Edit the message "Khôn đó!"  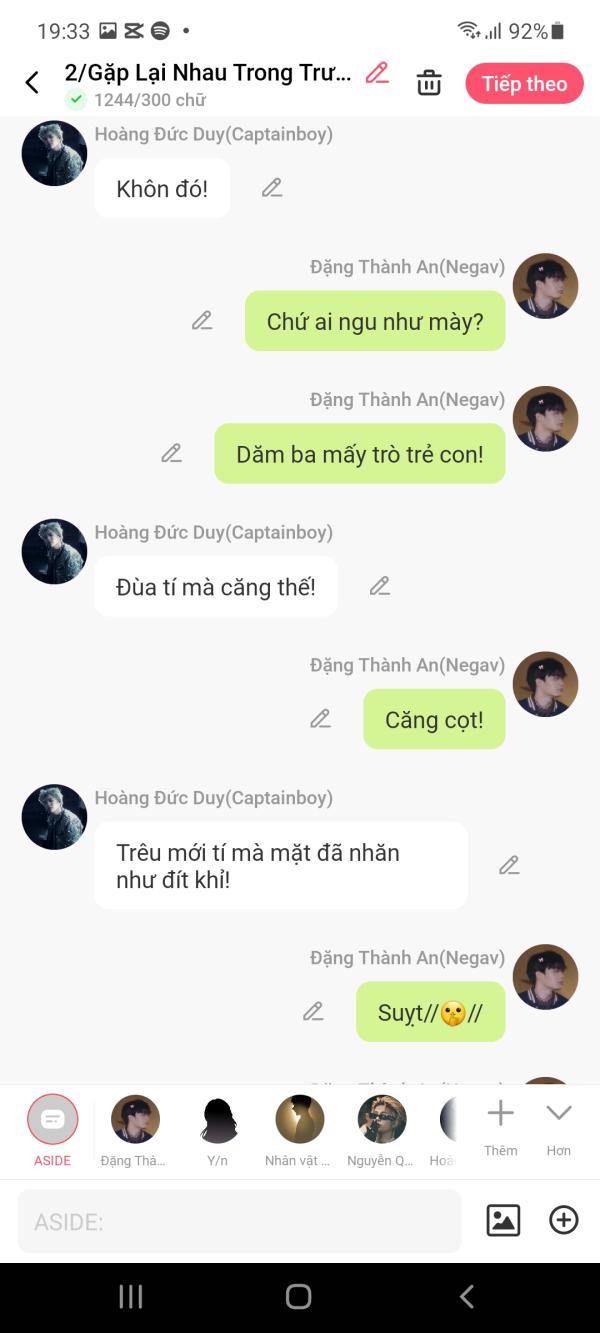coord(272,187)
